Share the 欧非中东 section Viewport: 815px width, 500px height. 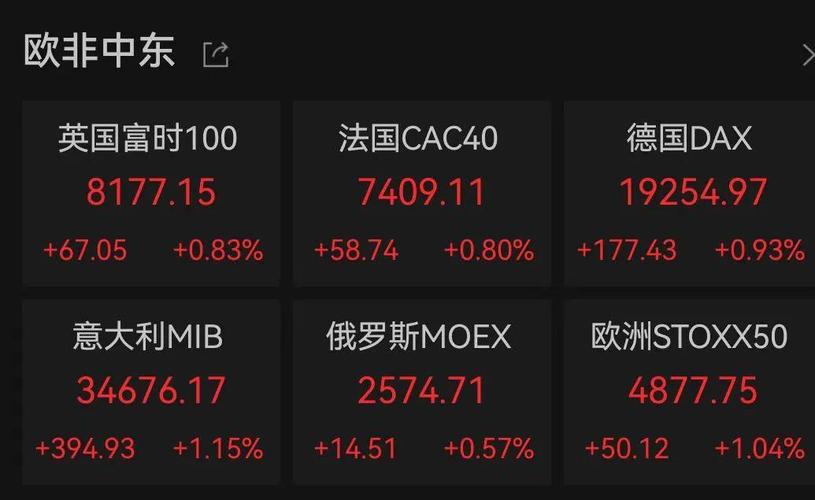pyautogui.click(x=215, y=55)
